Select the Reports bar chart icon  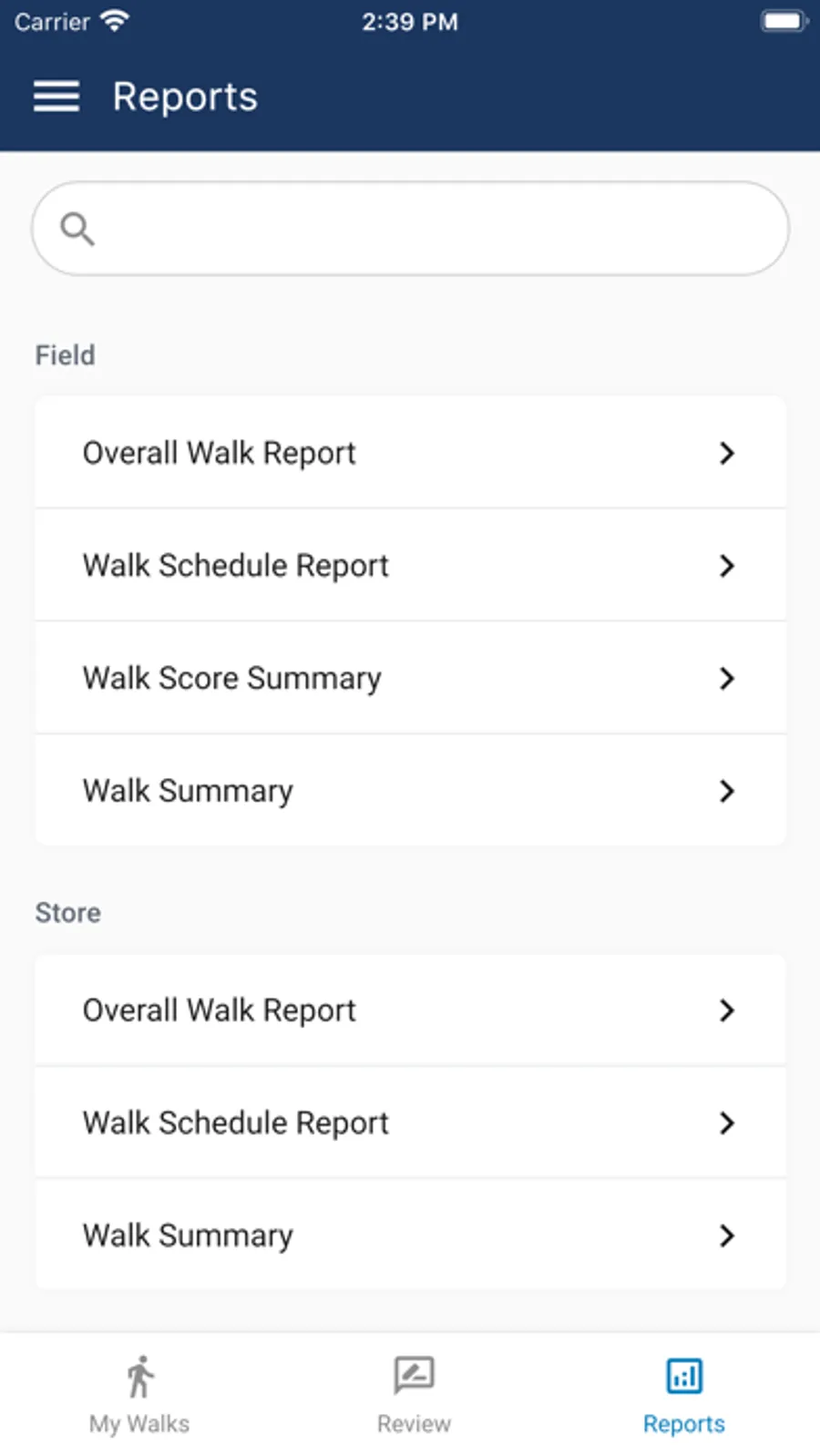(x=684, y=1376)
